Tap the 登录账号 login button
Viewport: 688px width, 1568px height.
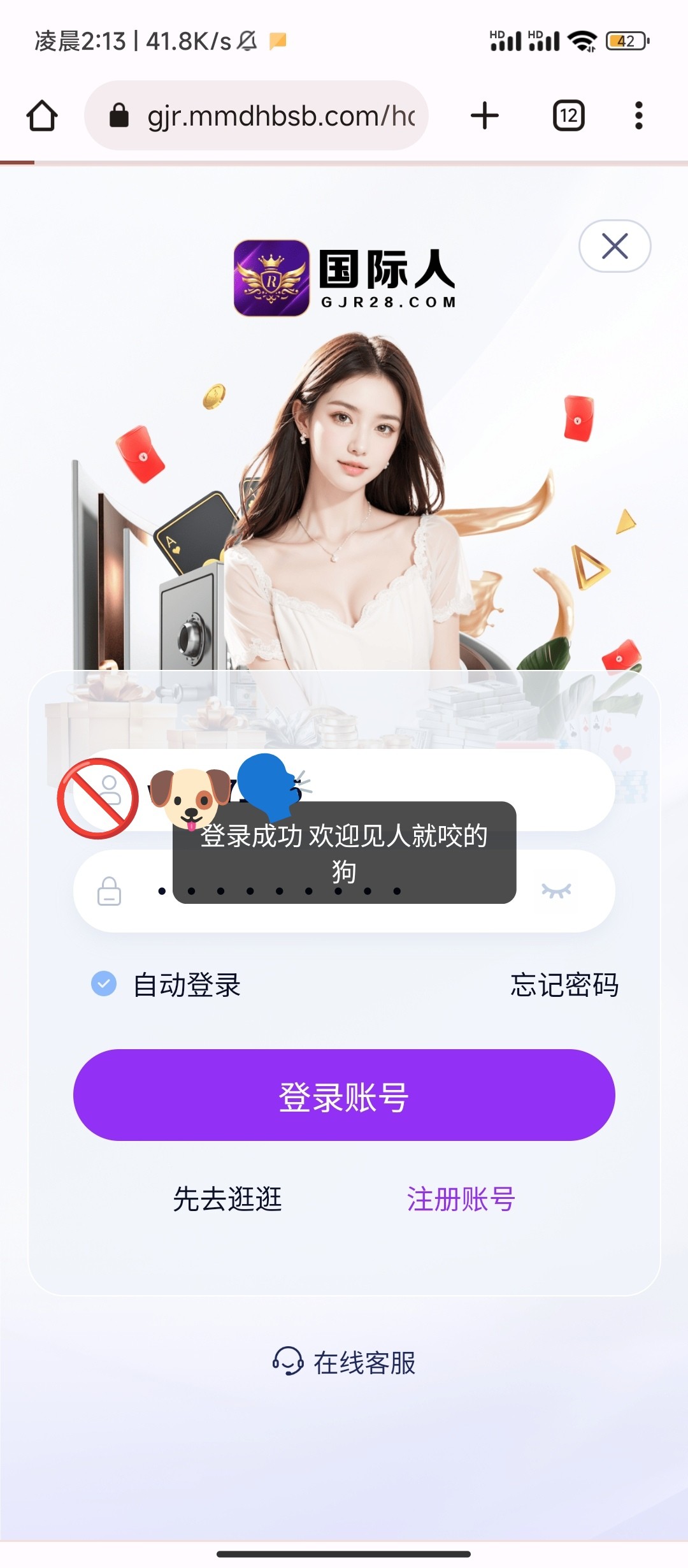(x=344, y=1095)
